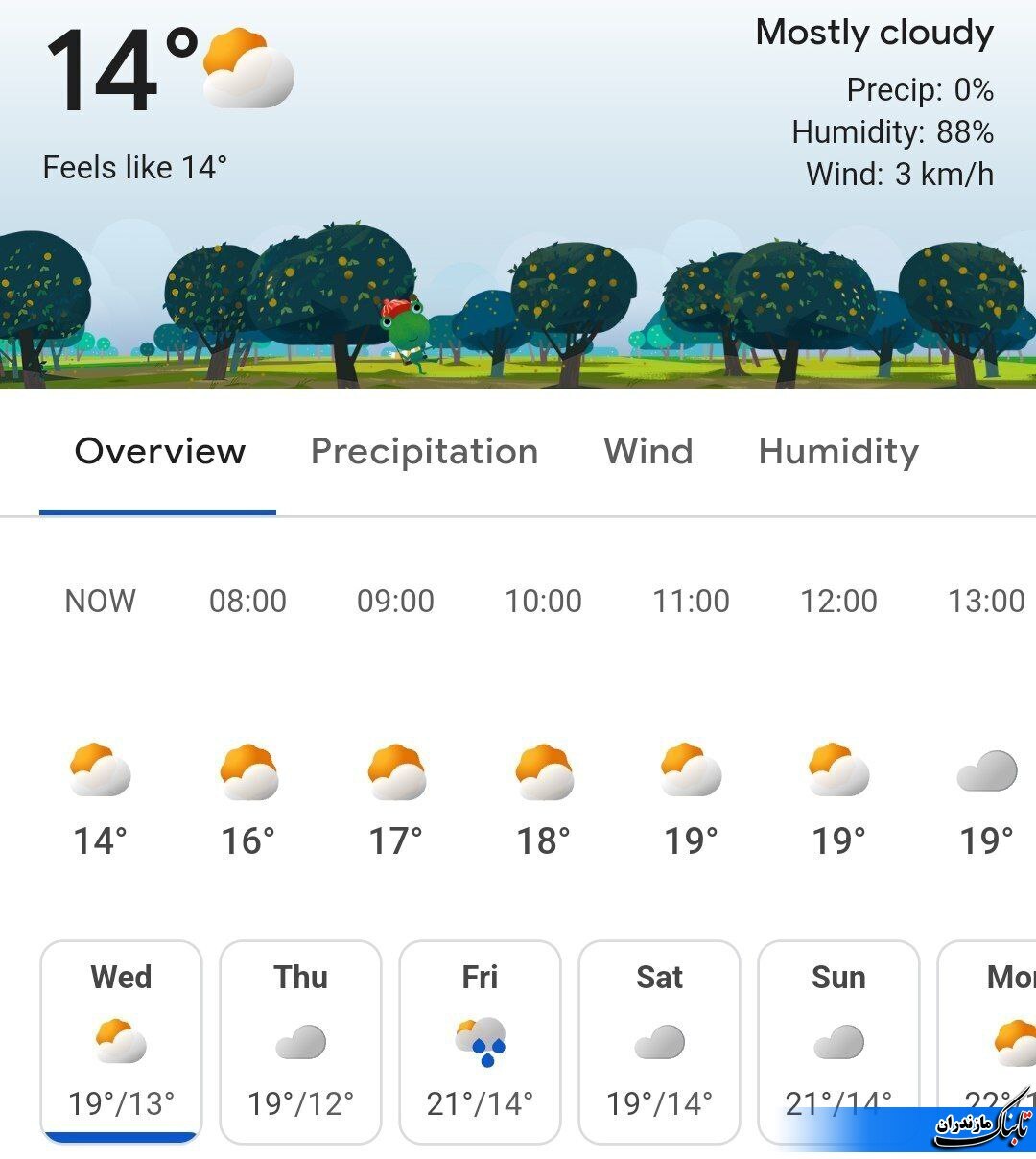Open the Wind tab

[647, 451]
